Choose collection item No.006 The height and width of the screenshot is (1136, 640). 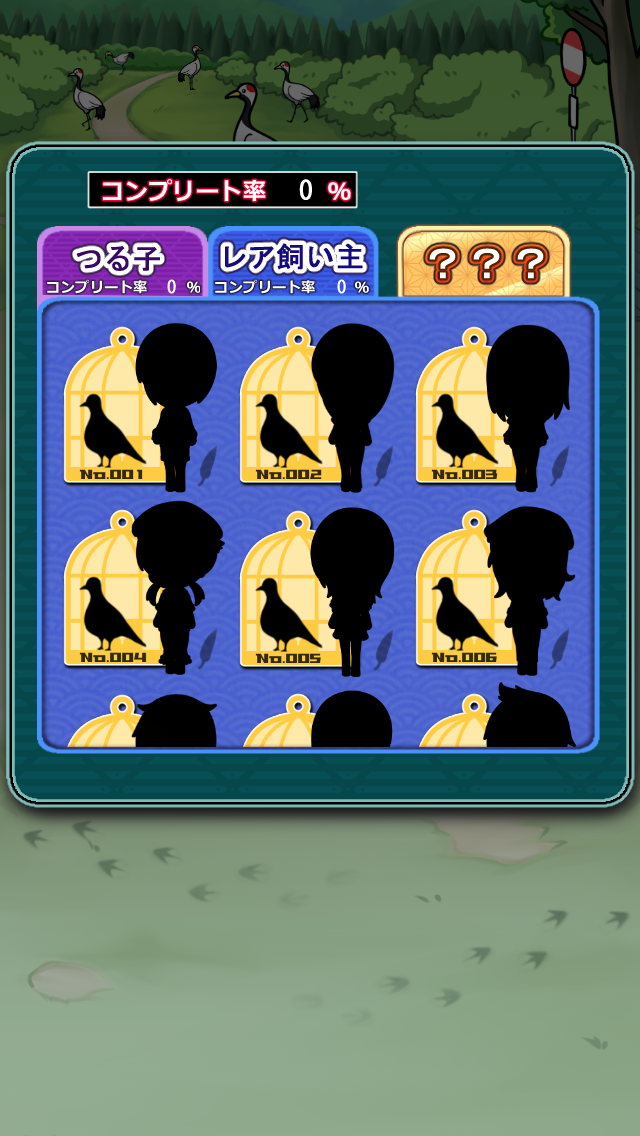click(x=492, y=590)
